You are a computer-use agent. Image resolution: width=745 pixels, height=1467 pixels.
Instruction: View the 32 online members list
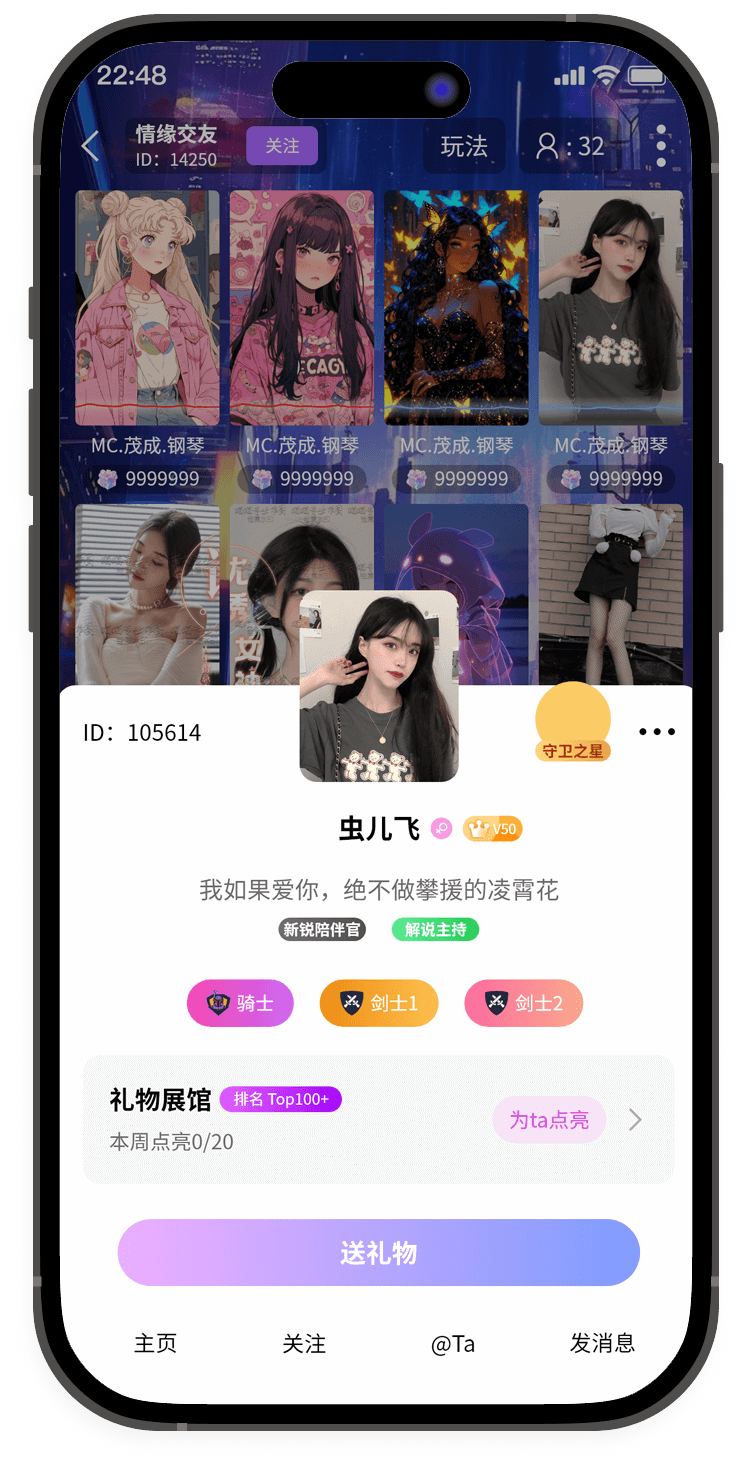click(x=571, y=147)
